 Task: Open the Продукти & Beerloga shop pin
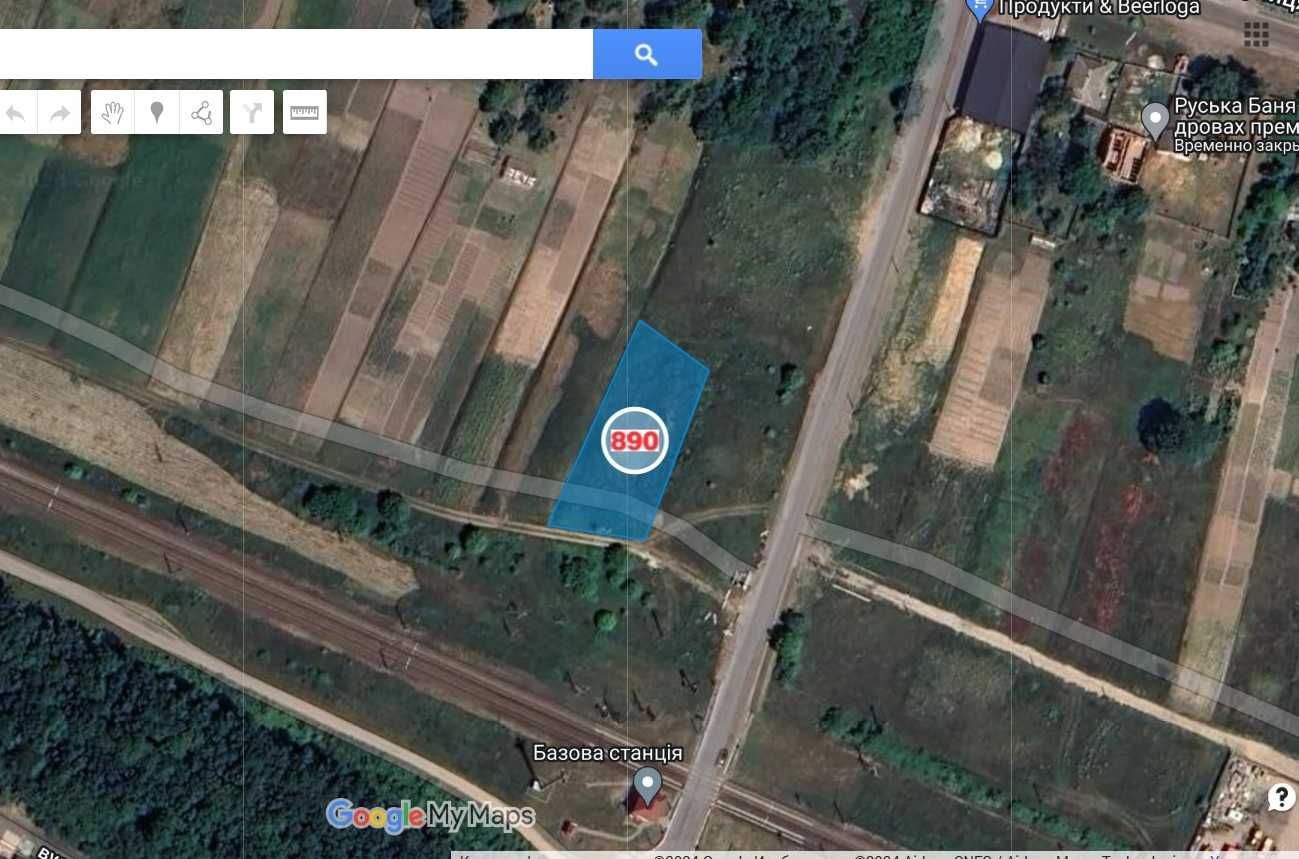979,10
